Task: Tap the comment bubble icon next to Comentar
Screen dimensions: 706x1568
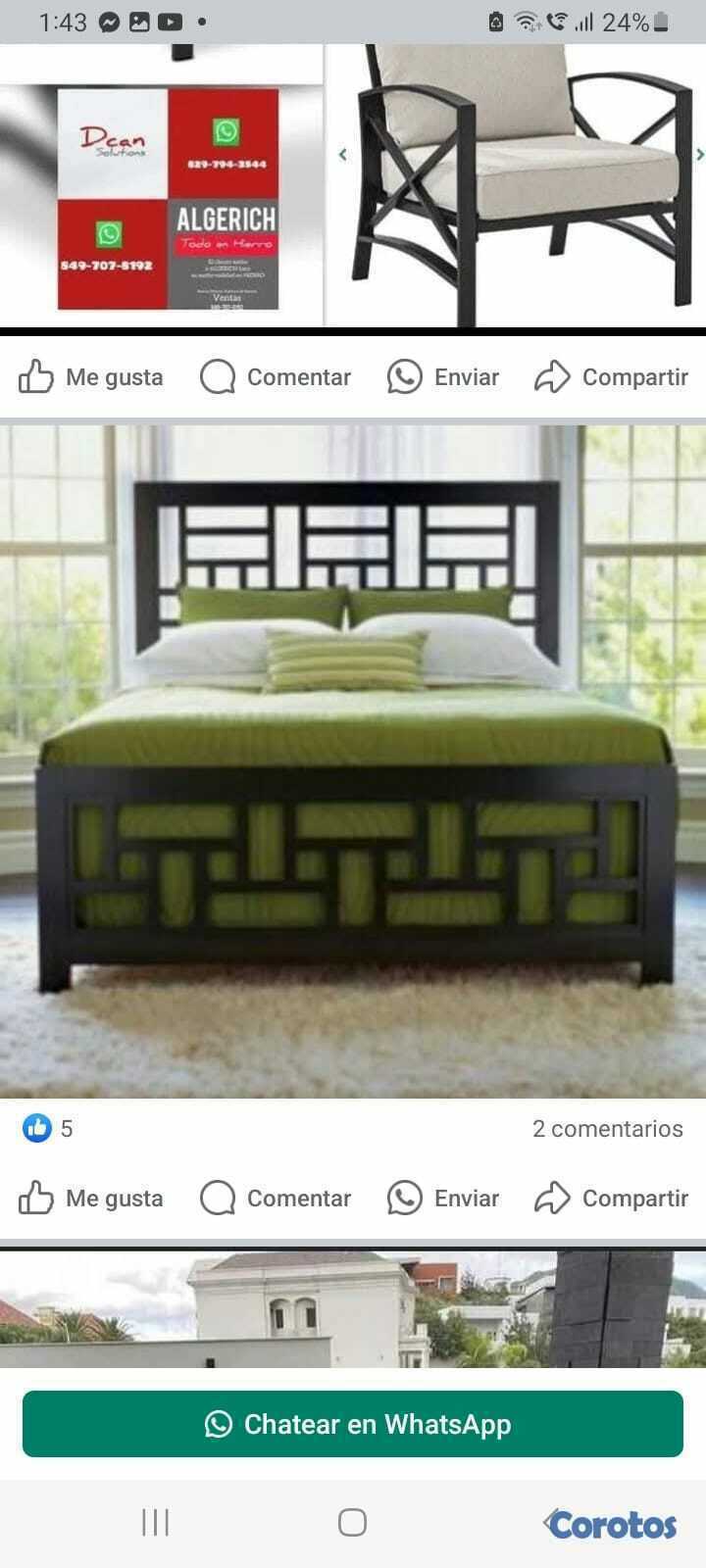Action: 218,1198
